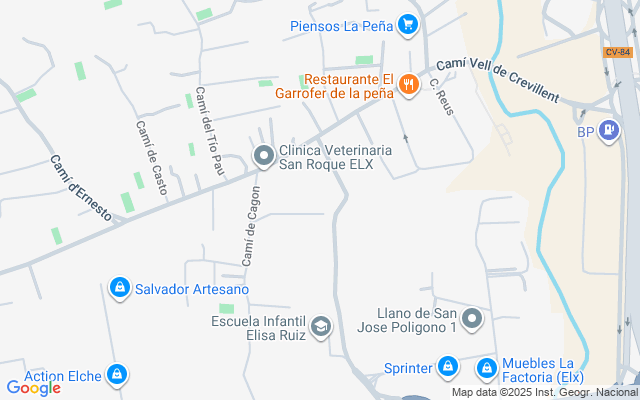The image size is (640, 400).
Task: Tap the BP gas station marker
Action: (x=608, y=133)
